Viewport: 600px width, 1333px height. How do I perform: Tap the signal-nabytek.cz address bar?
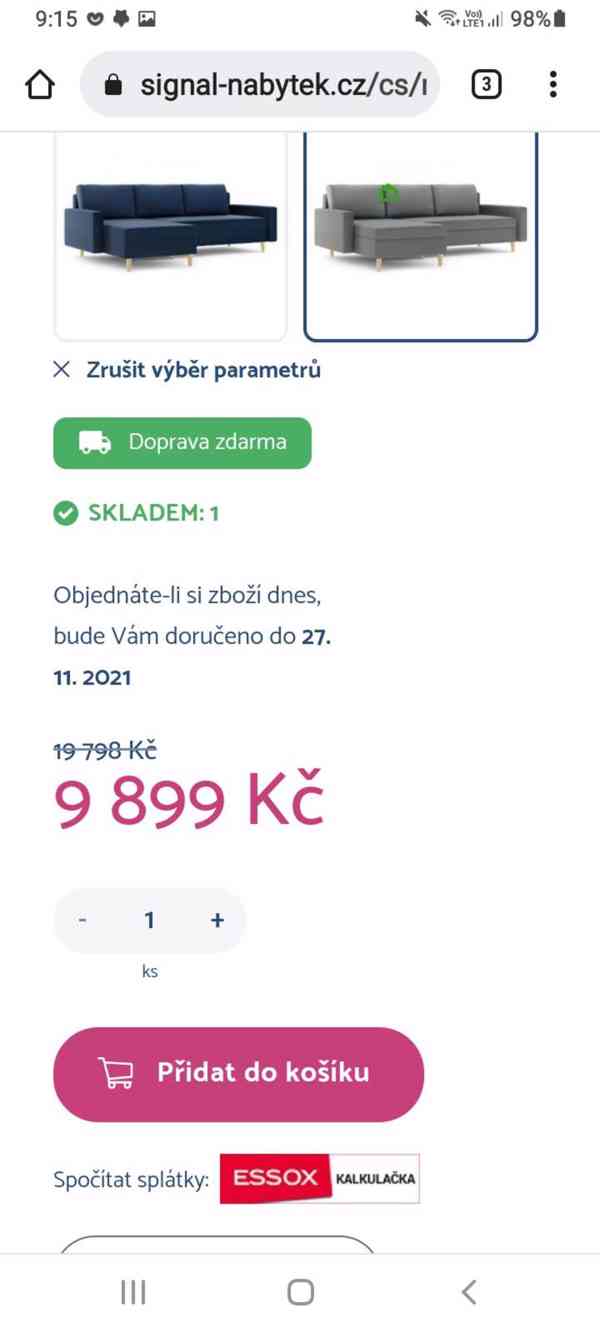click(x=270, y=86)
